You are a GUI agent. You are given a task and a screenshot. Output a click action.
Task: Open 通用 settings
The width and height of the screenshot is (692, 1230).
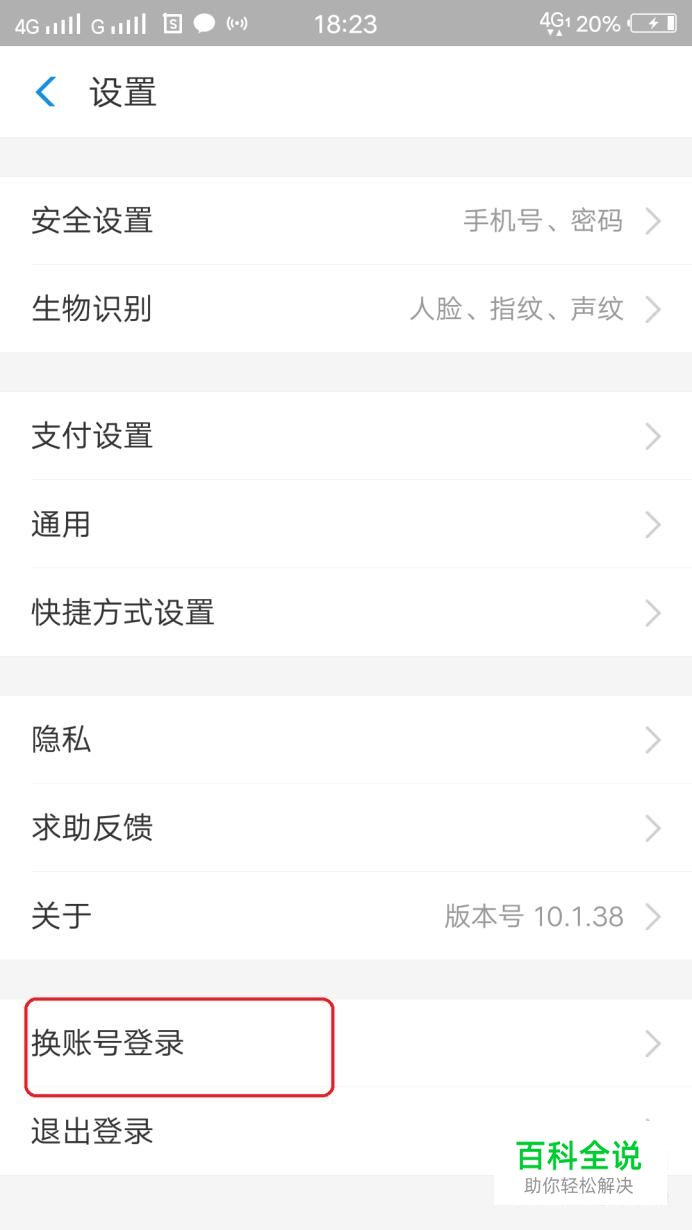346,524
